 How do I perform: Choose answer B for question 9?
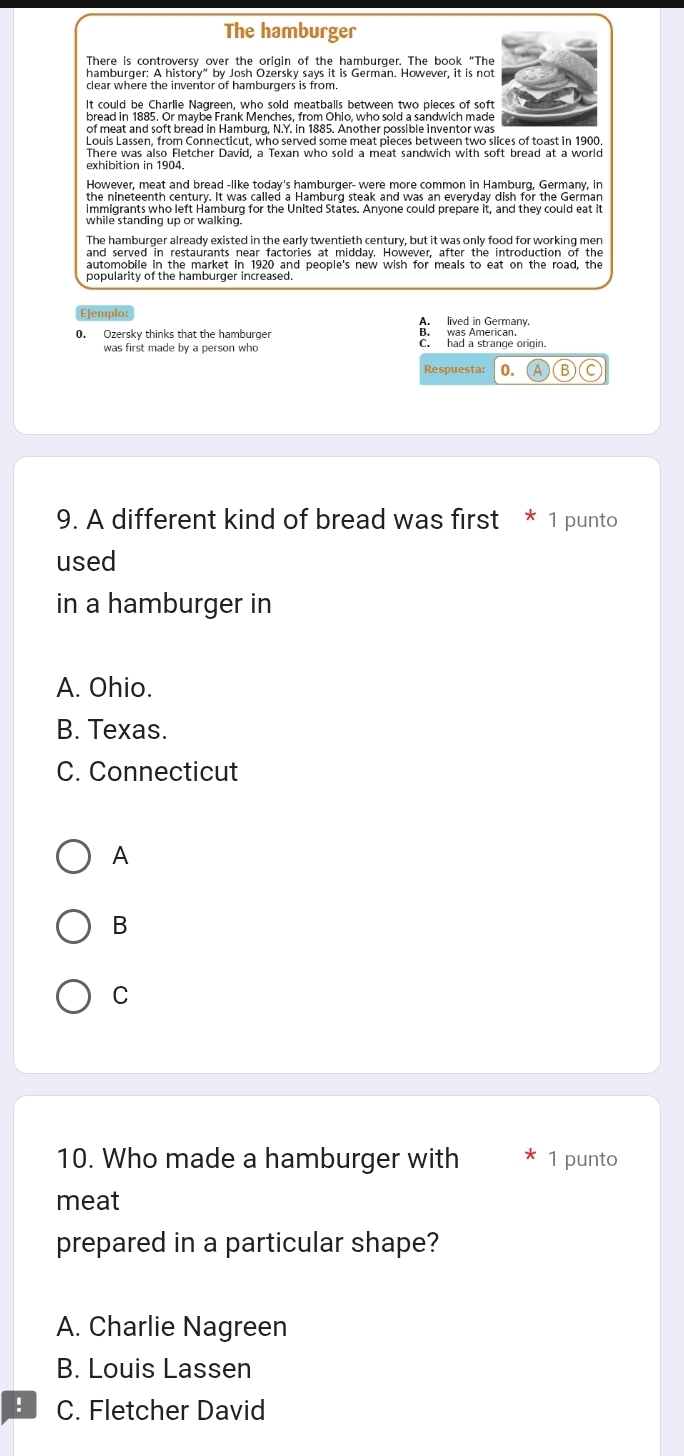[x=74, y=926]
